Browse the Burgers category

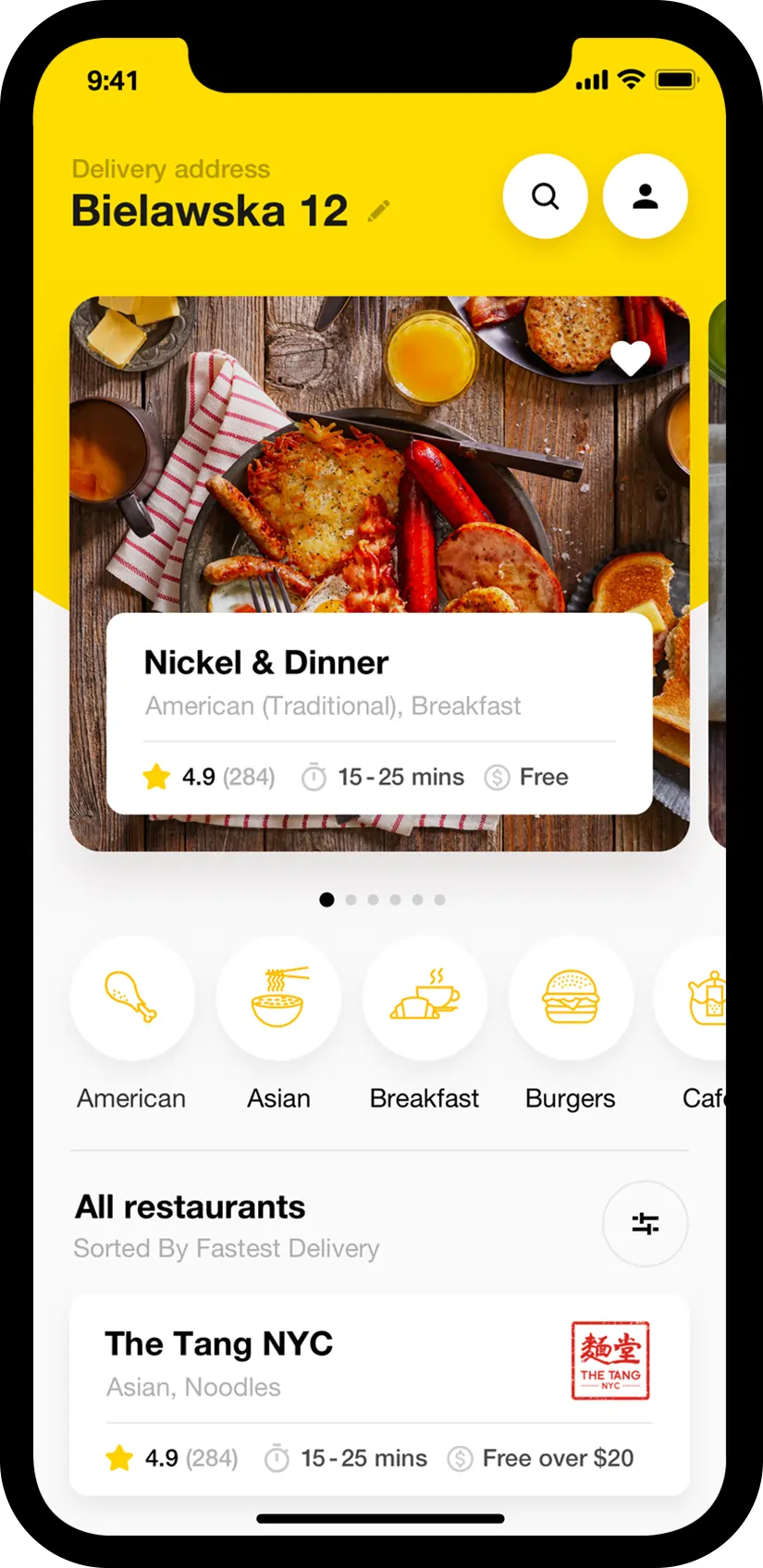point(571,998)
